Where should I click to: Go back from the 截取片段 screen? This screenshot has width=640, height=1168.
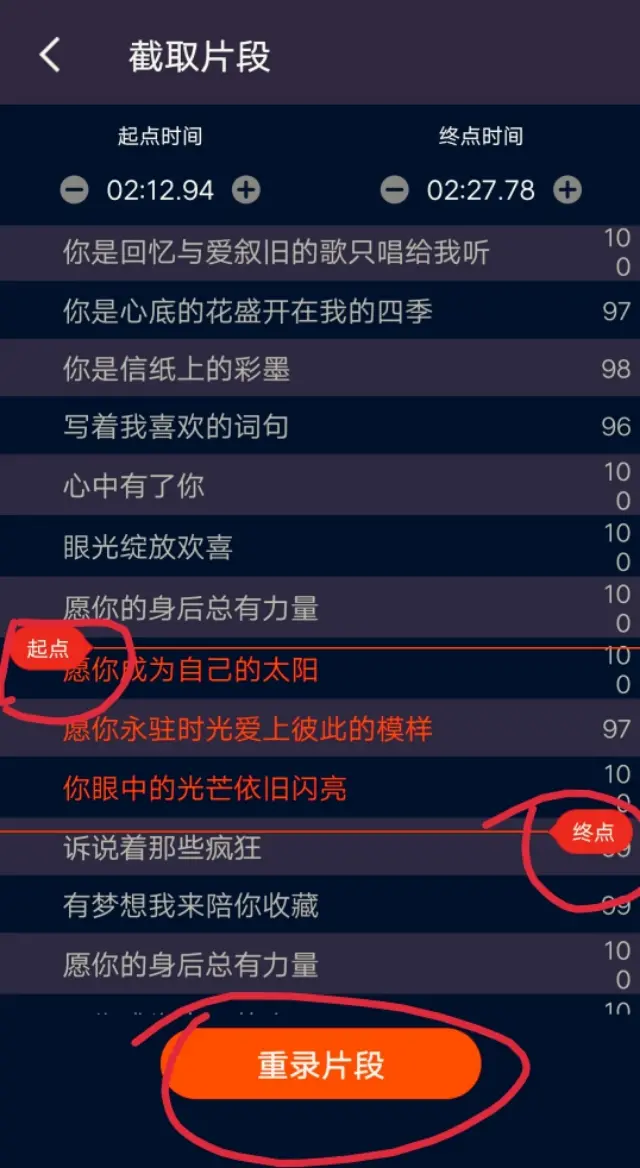[x=50, y=55]
